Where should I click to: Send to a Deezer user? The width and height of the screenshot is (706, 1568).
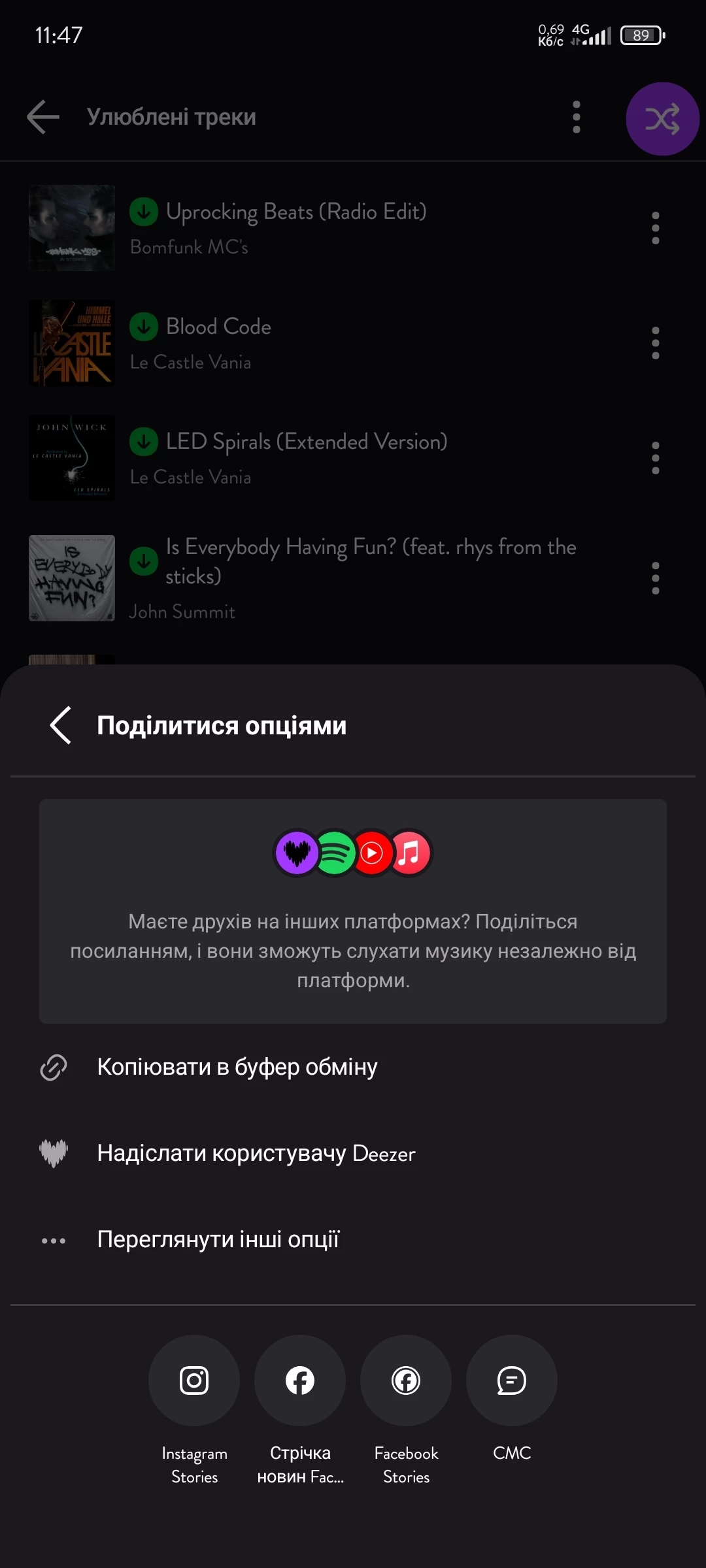pos(256,1153)
